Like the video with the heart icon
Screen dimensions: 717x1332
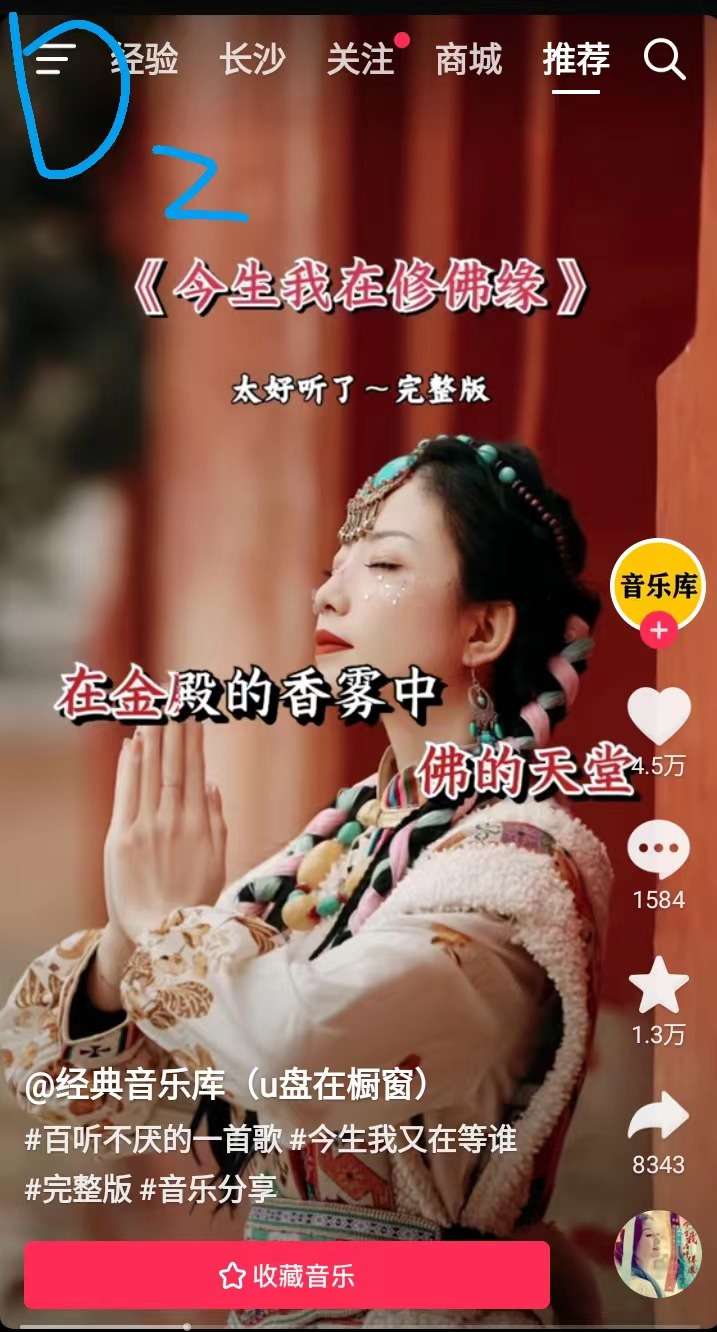(x=658, y=716)
